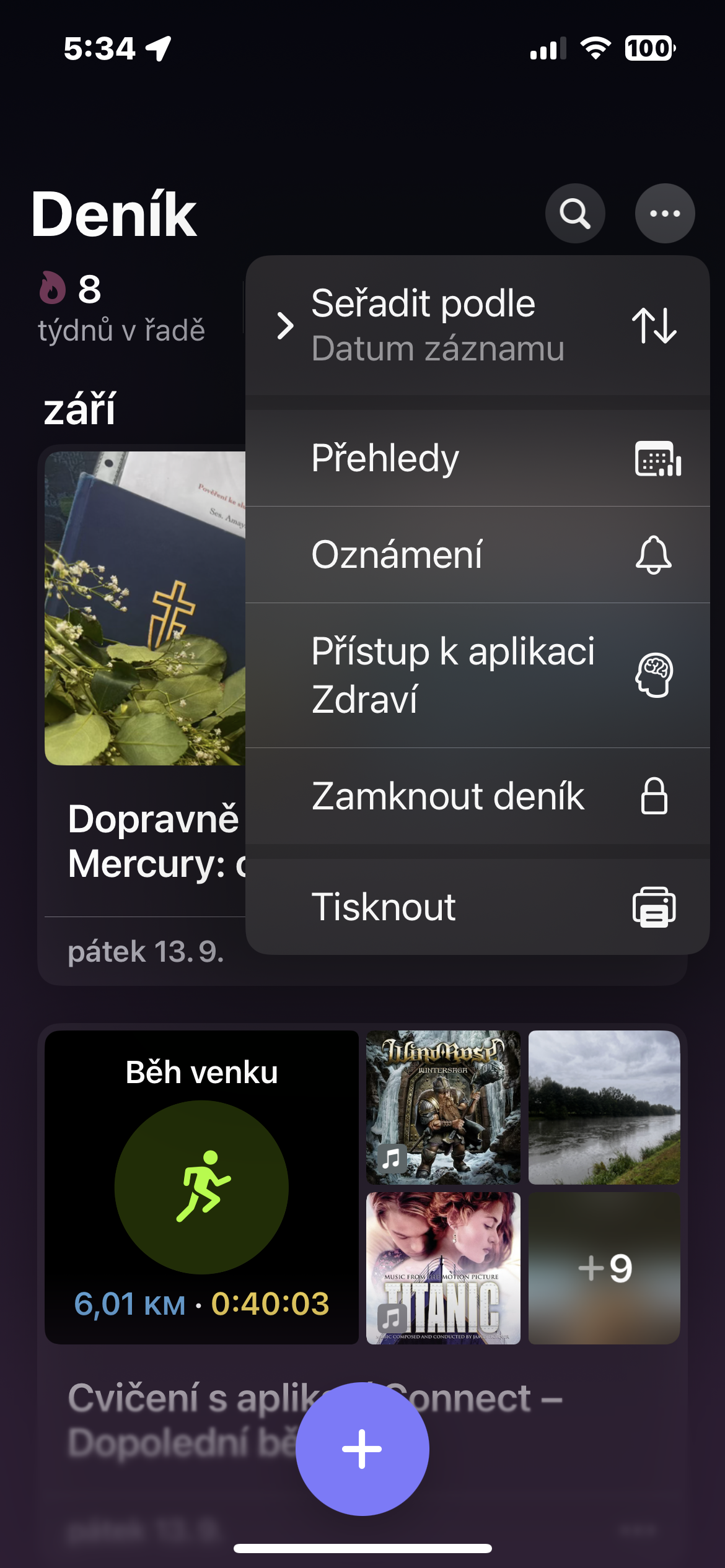Show the +9 more attachments

point(604,1268)
